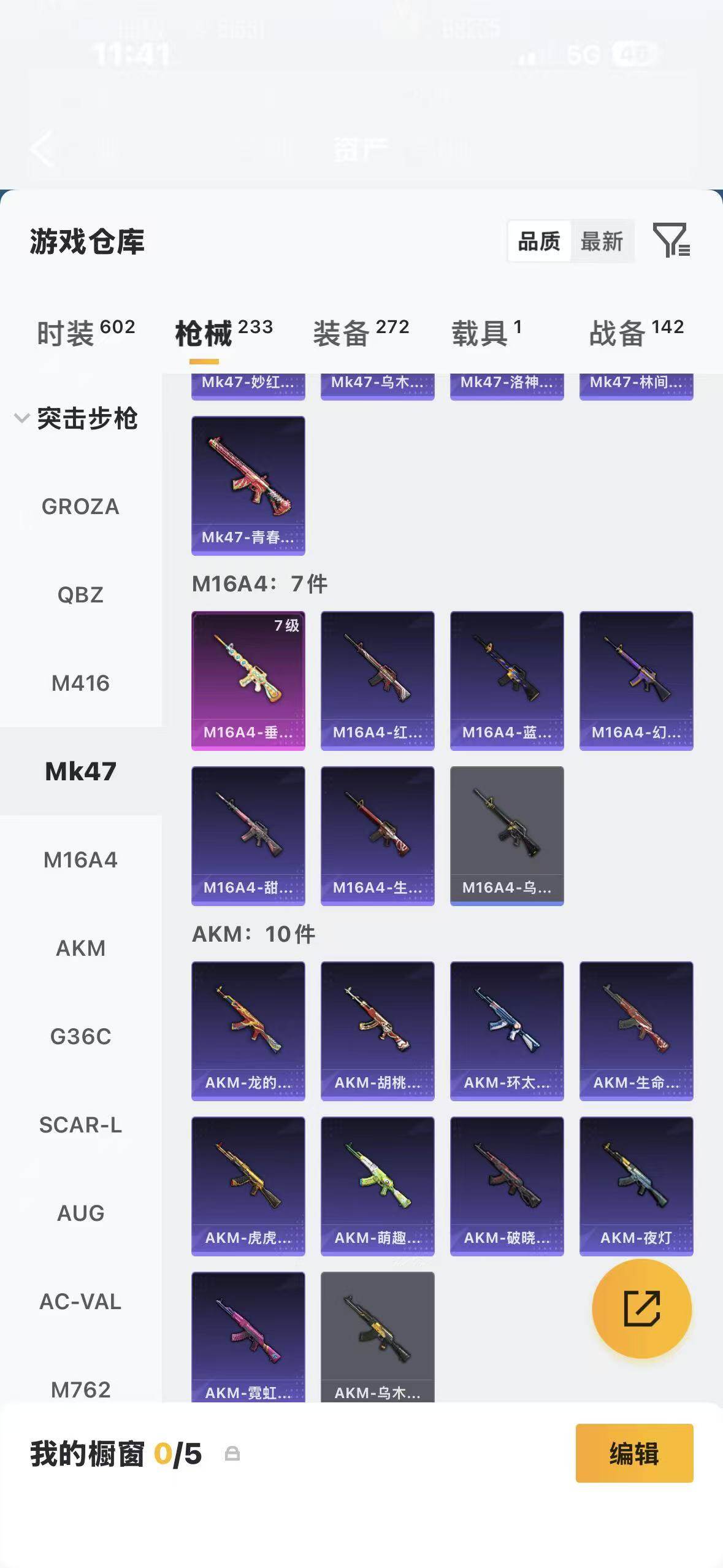Image resolution: width=723 pixels, height=1568 pixels.
Task: Switch to the 战备 tab
Action: pos(637,332)
